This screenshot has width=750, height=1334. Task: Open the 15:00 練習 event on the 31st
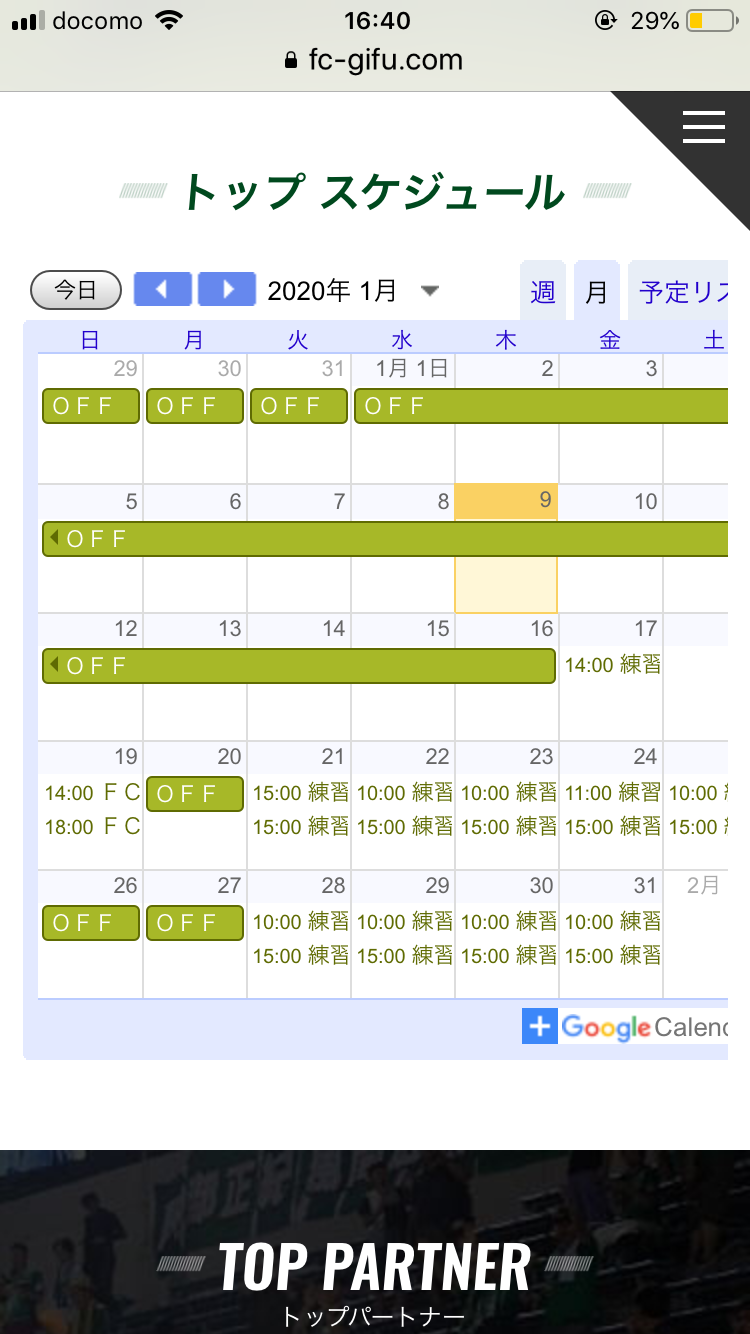[612, 956]
